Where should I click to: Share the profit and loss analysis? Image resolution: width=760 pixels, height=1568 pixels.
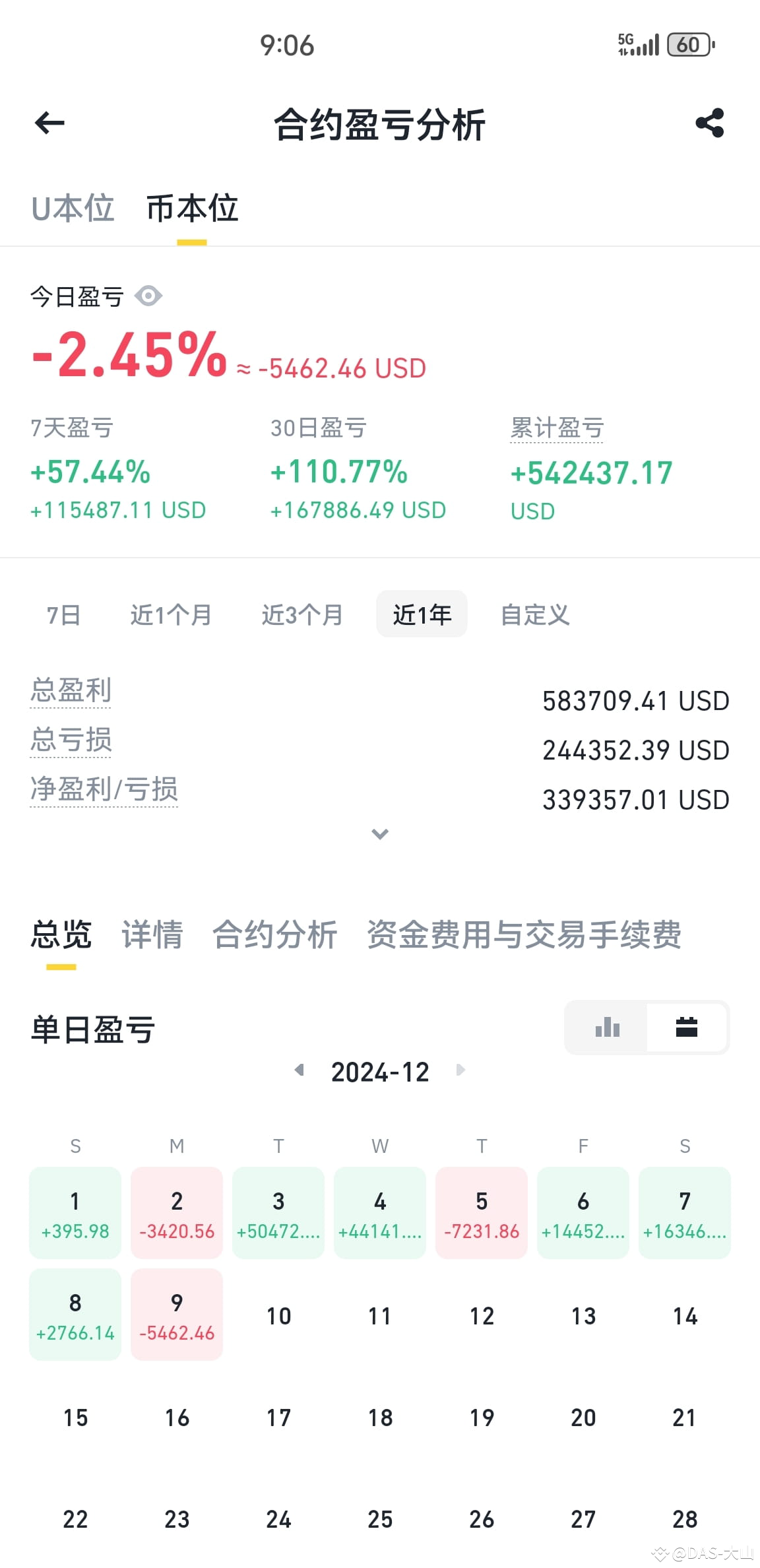[710, 123]
